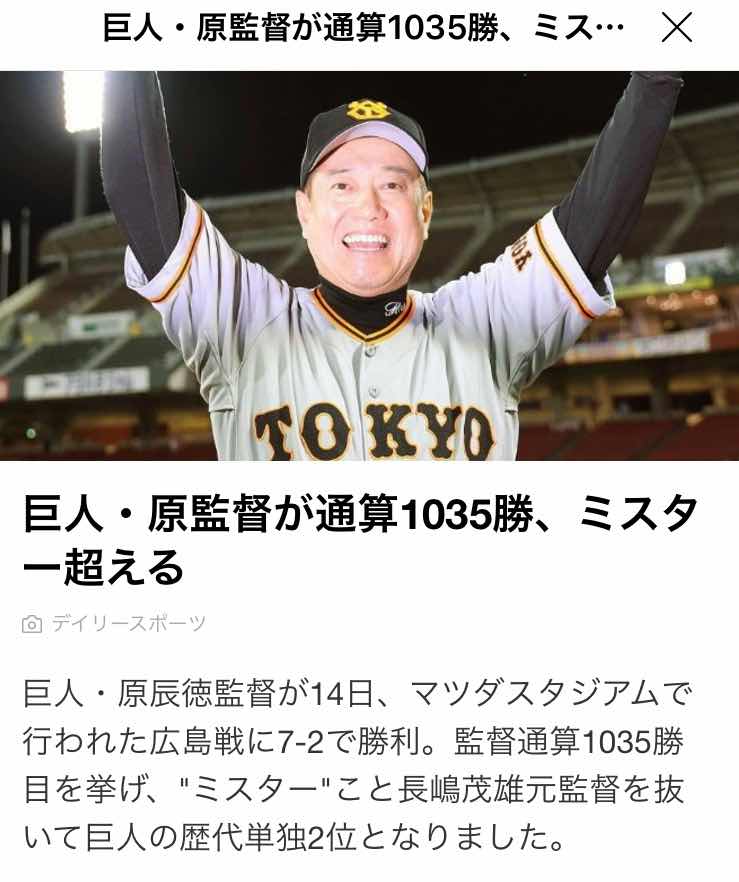Close the article with the X button
Viewport: 739px width, 882px height.
pyautogui.click(x=677, y=29)
